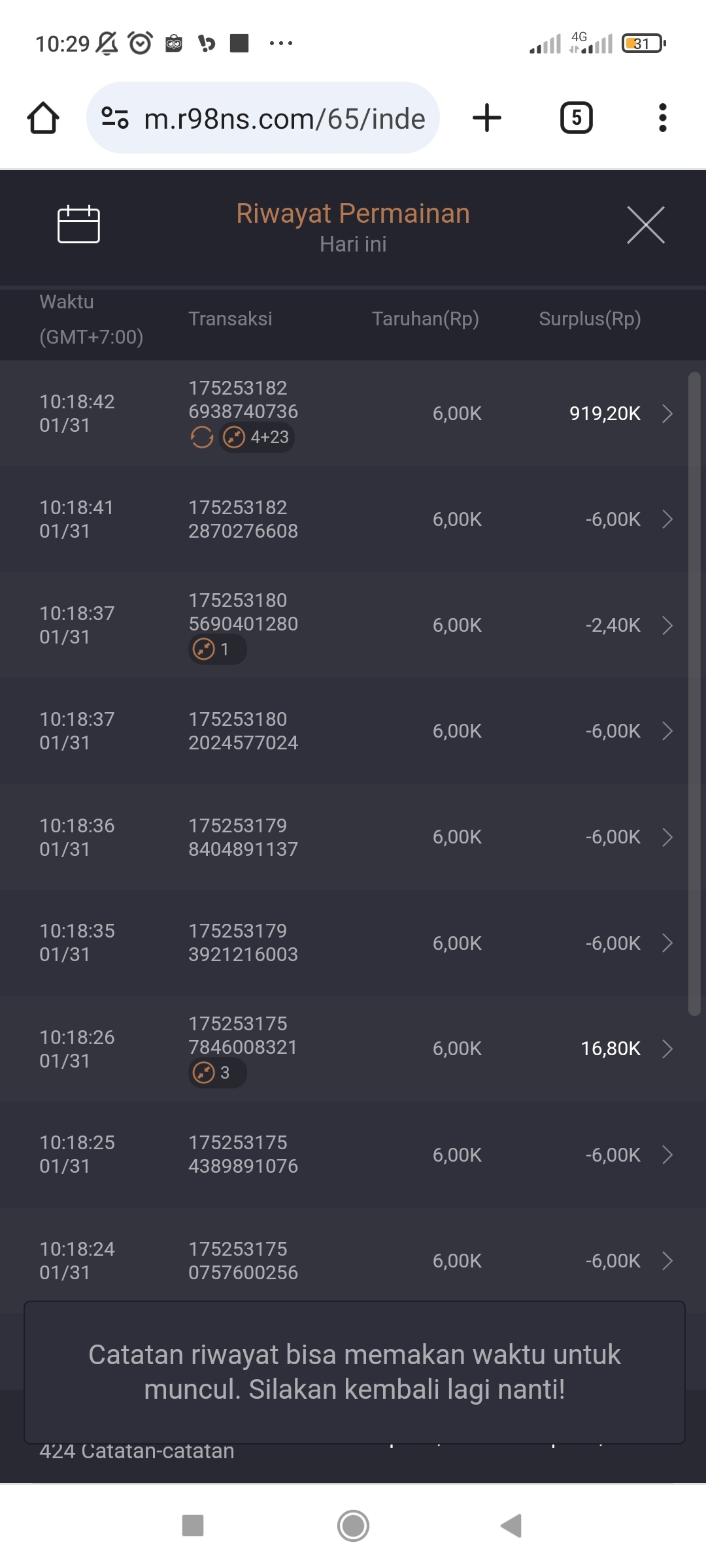Go back with the system back button
706x1568 pixels.
(x=511, y=1526)
